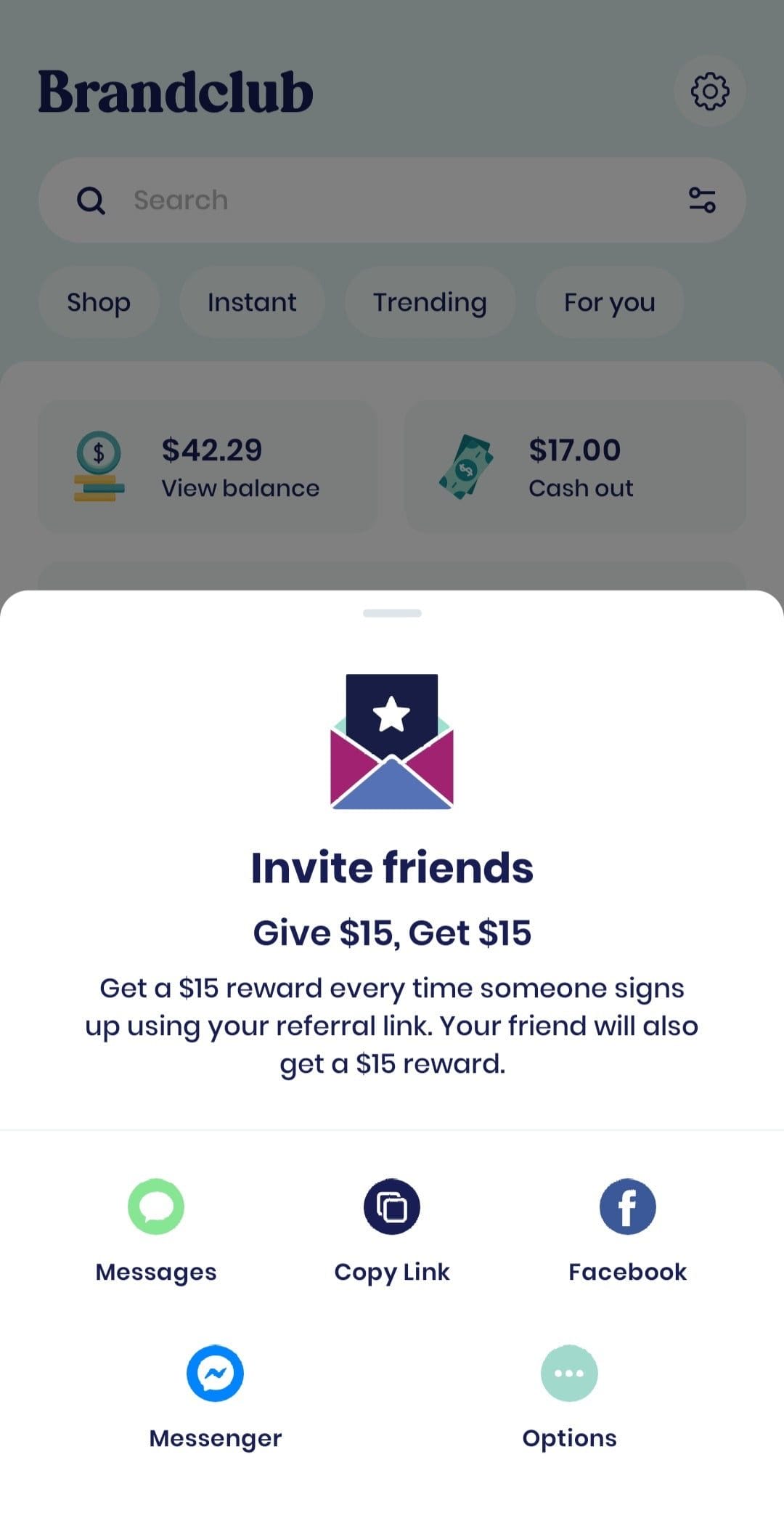Cash out the $17.00
This screenshot has width=784, height=1537.
click(x=575, y=466)
